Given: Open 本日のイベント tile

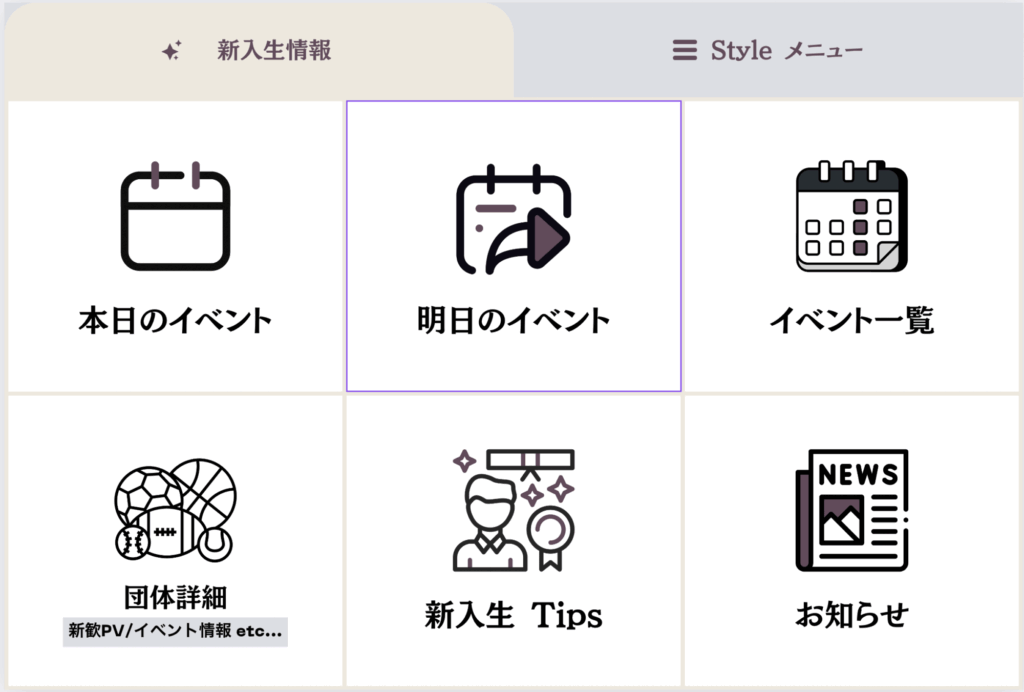Looking at the screenshot, I should (176, 246).
